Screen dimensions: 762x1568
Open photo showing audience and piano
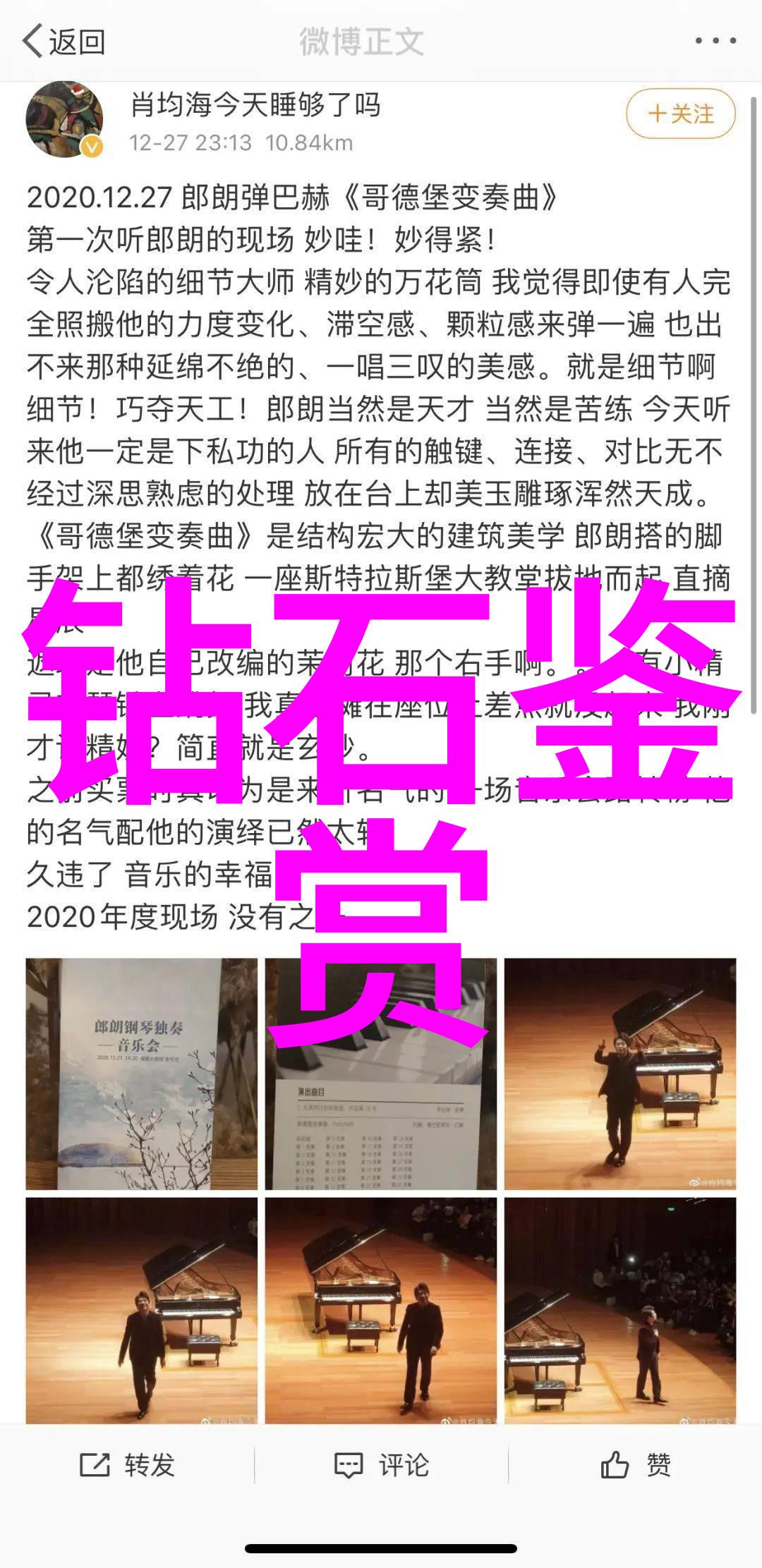click(619, 1310)
